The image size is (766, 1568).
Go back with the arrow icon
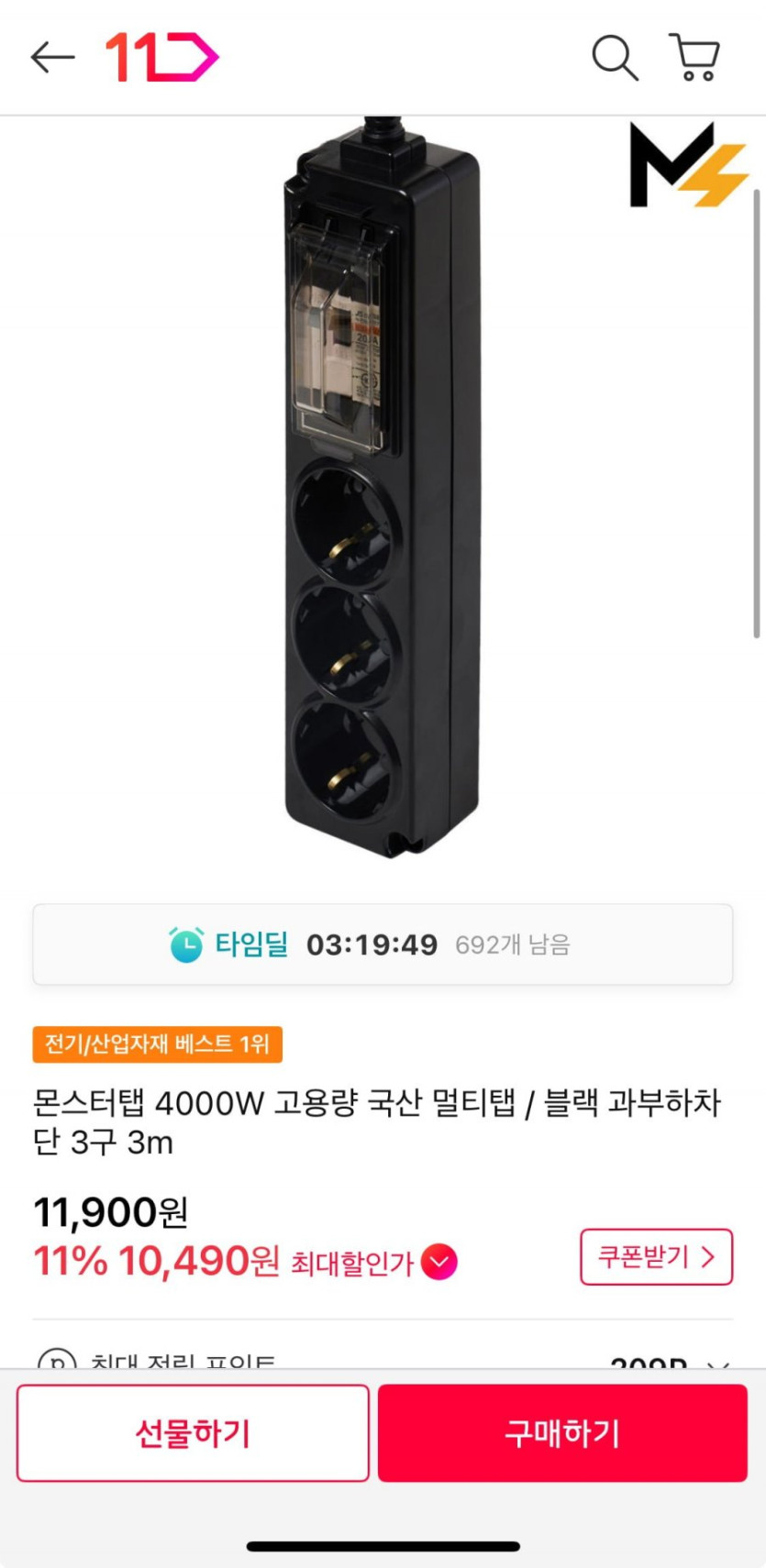point(52,58)
